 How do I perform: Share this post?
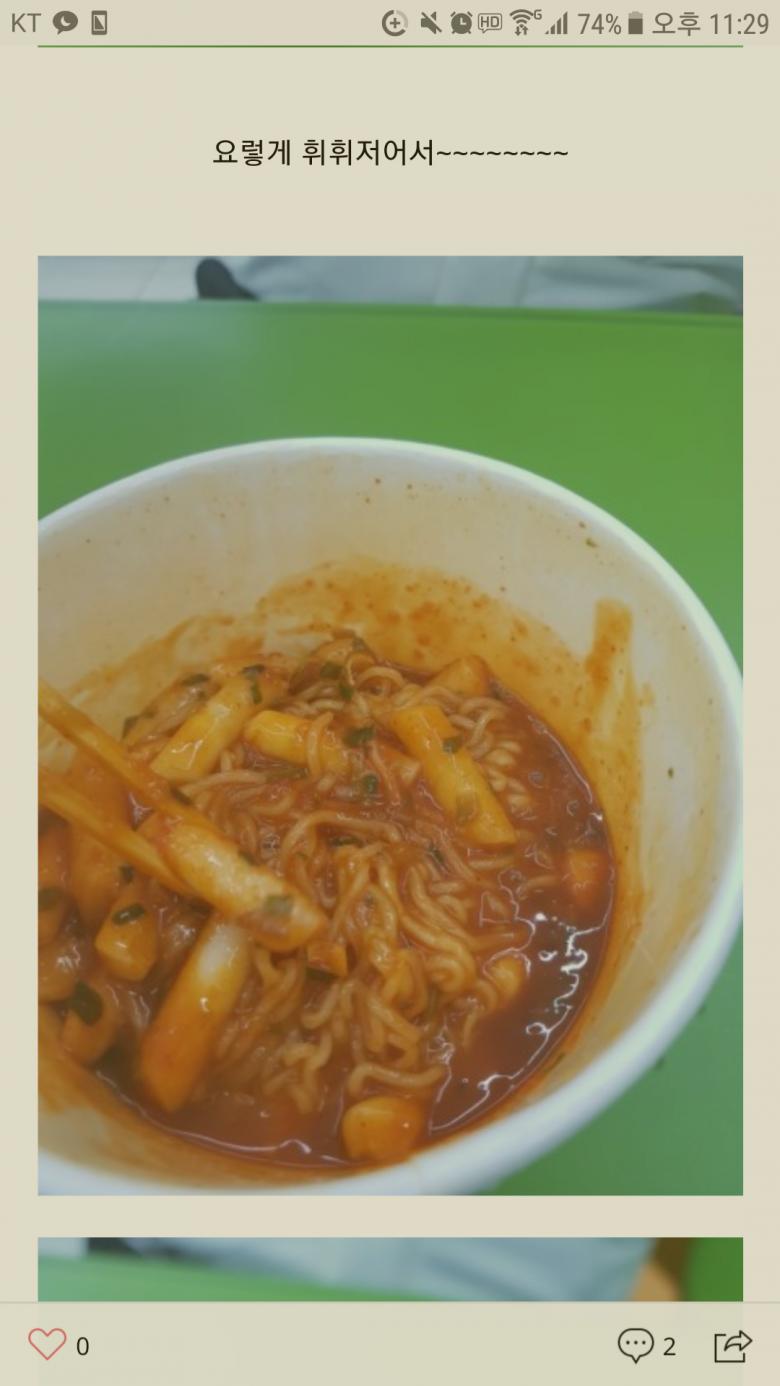pos(732,1345)
